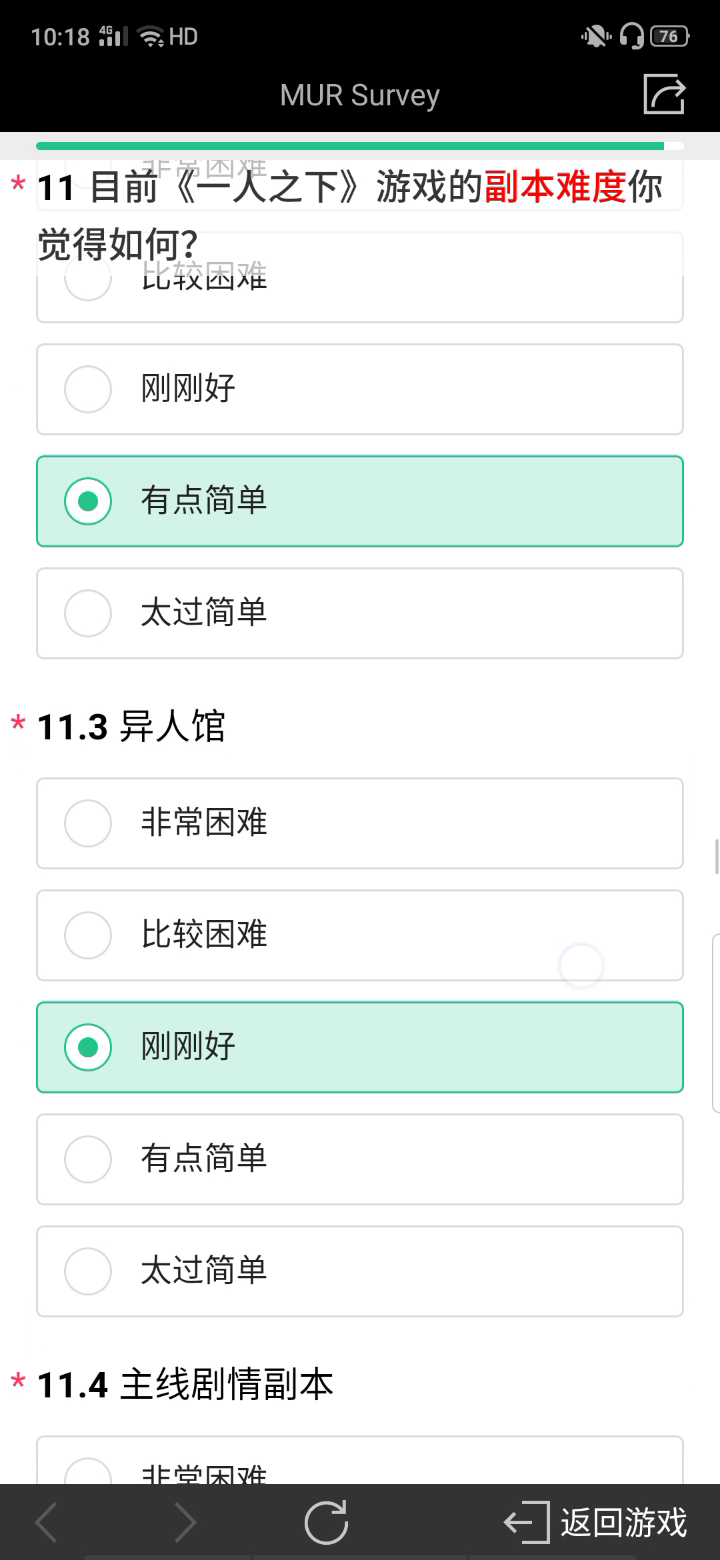Choose 非常困难 for 11.3 异人馆
Viewport: 720px width, 1560px height.
coord(360,823)
